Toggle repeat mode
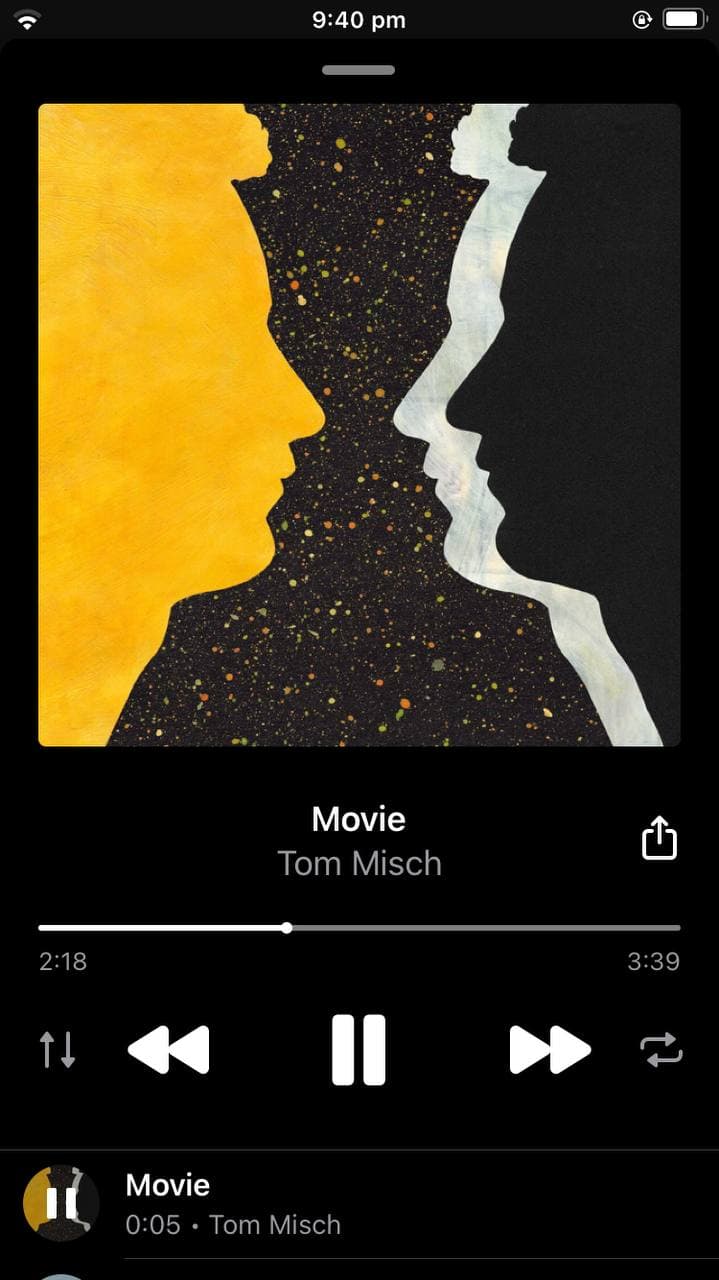 pos(661,1049)
